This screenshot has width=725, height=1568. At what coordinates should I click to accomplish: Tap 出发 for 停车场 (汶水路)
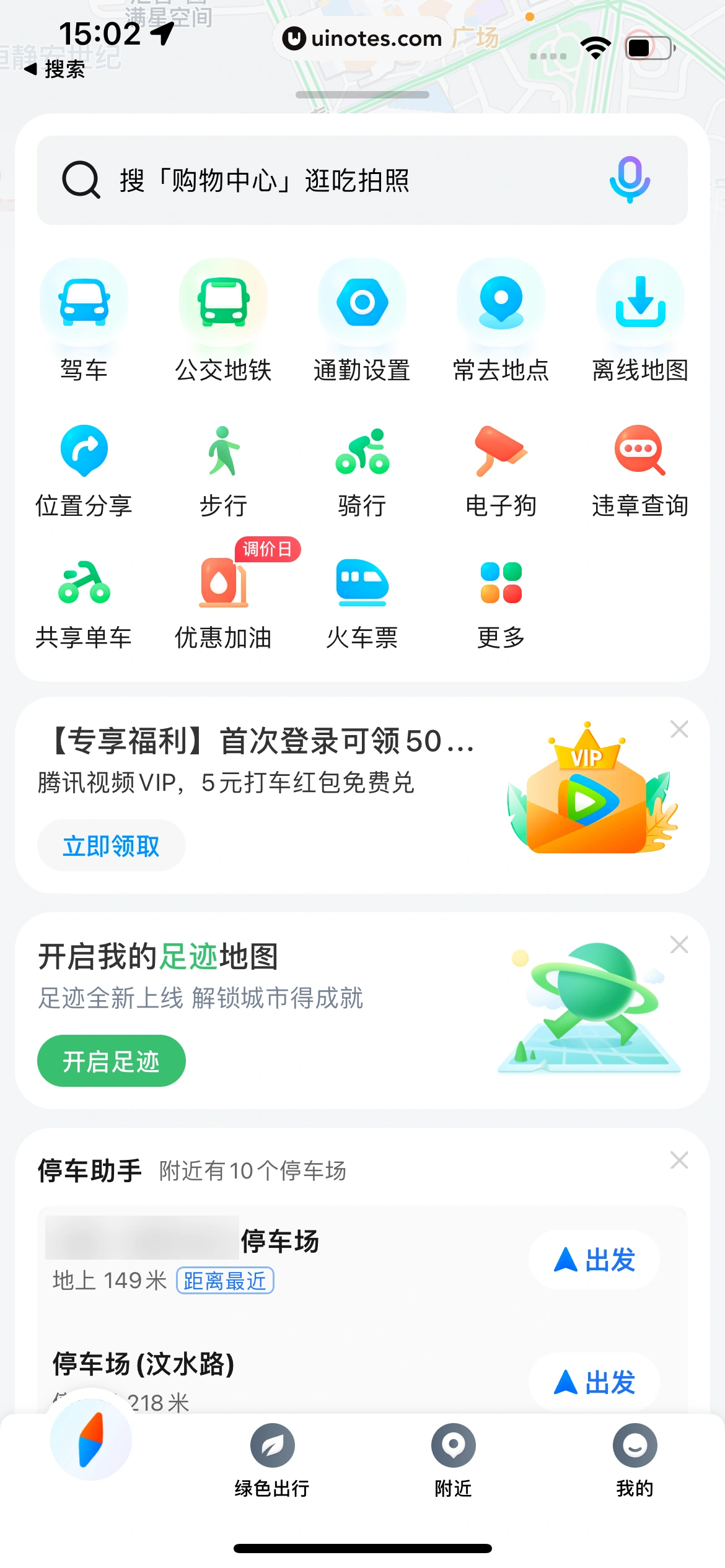(x=594, y=1382)
